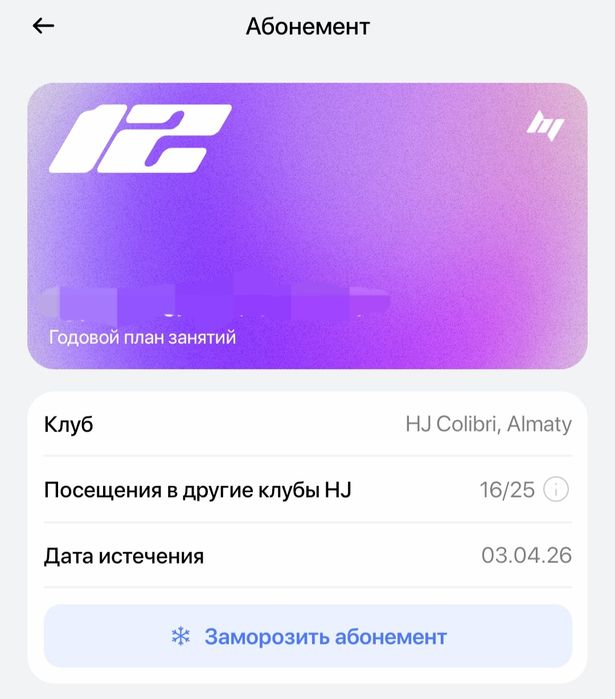
Task: Open the purple membership card
Action: coord(307,226)
